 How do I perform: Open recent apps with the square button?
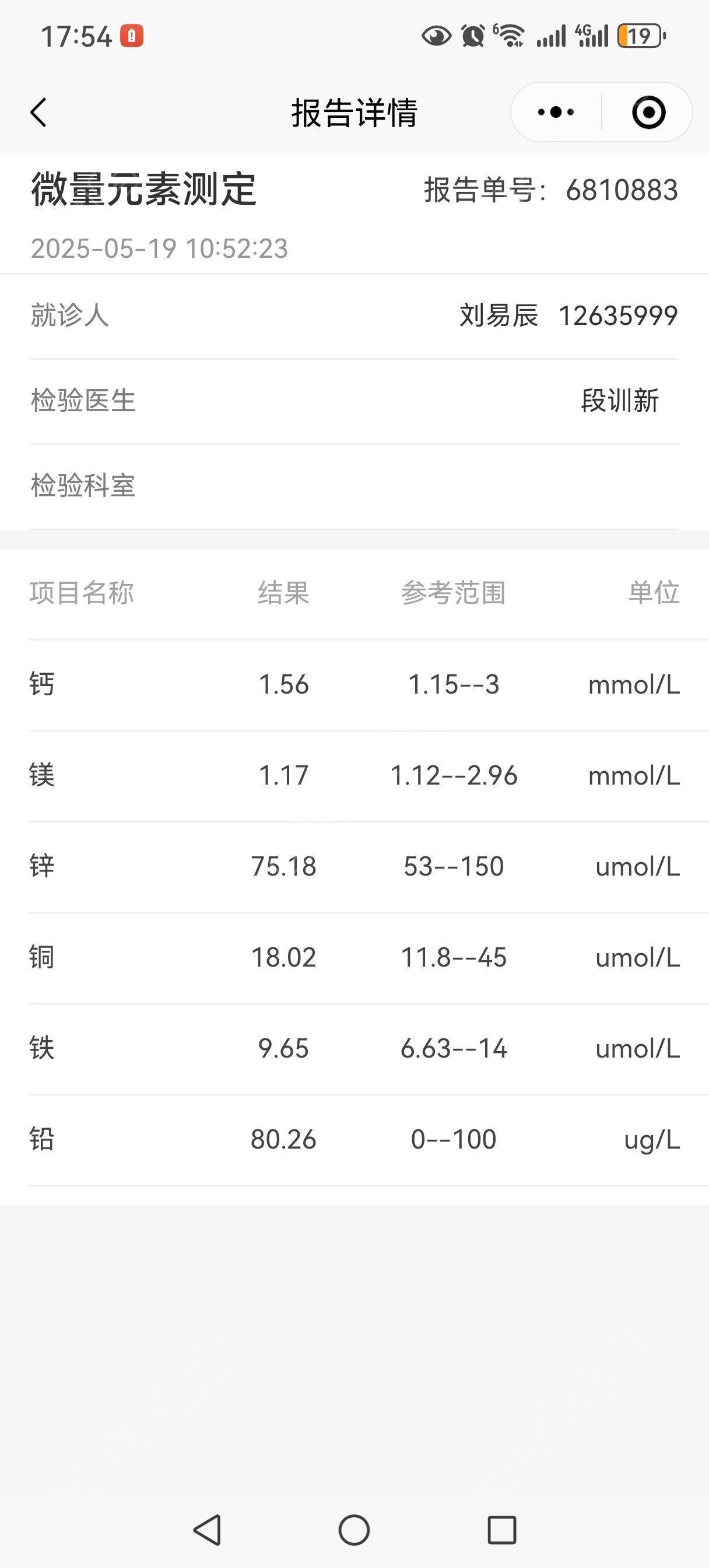click(502, 1529)
